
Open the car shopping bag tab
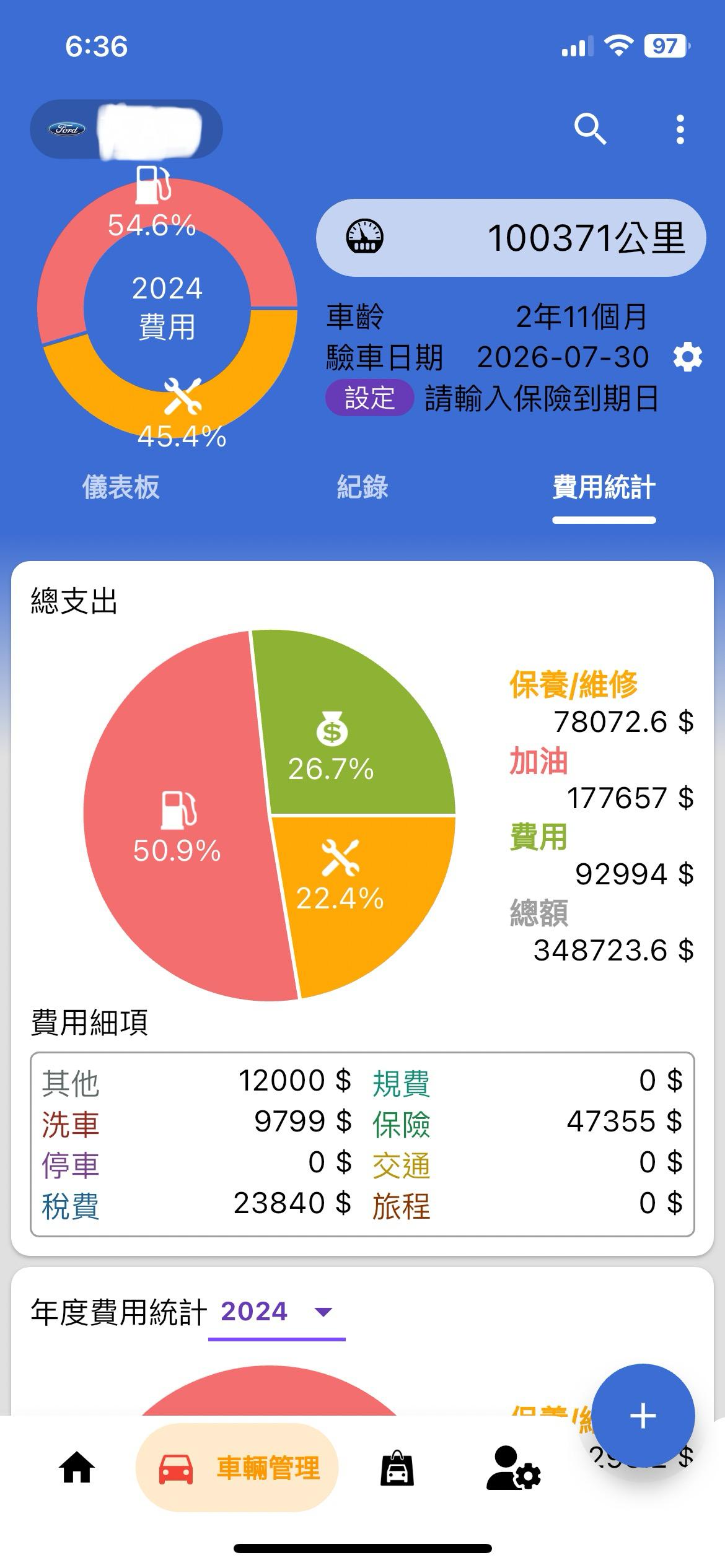pos(397,1468)
